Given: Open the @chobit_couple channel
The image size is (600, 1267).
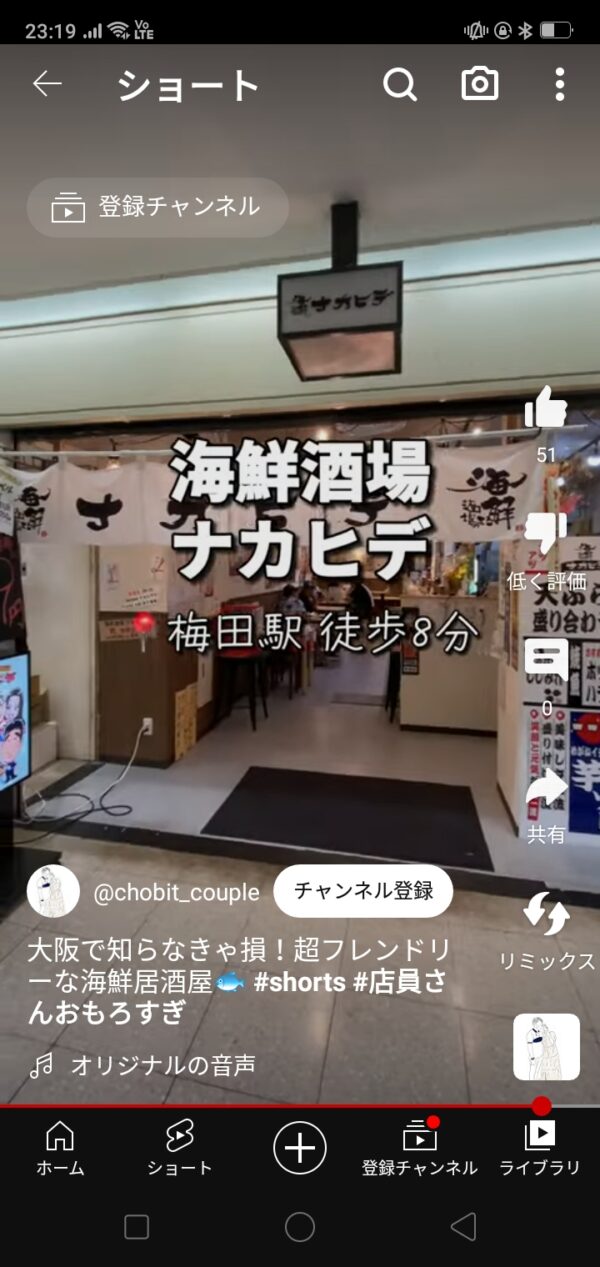Looking at the screenshot, I should 176,892.
